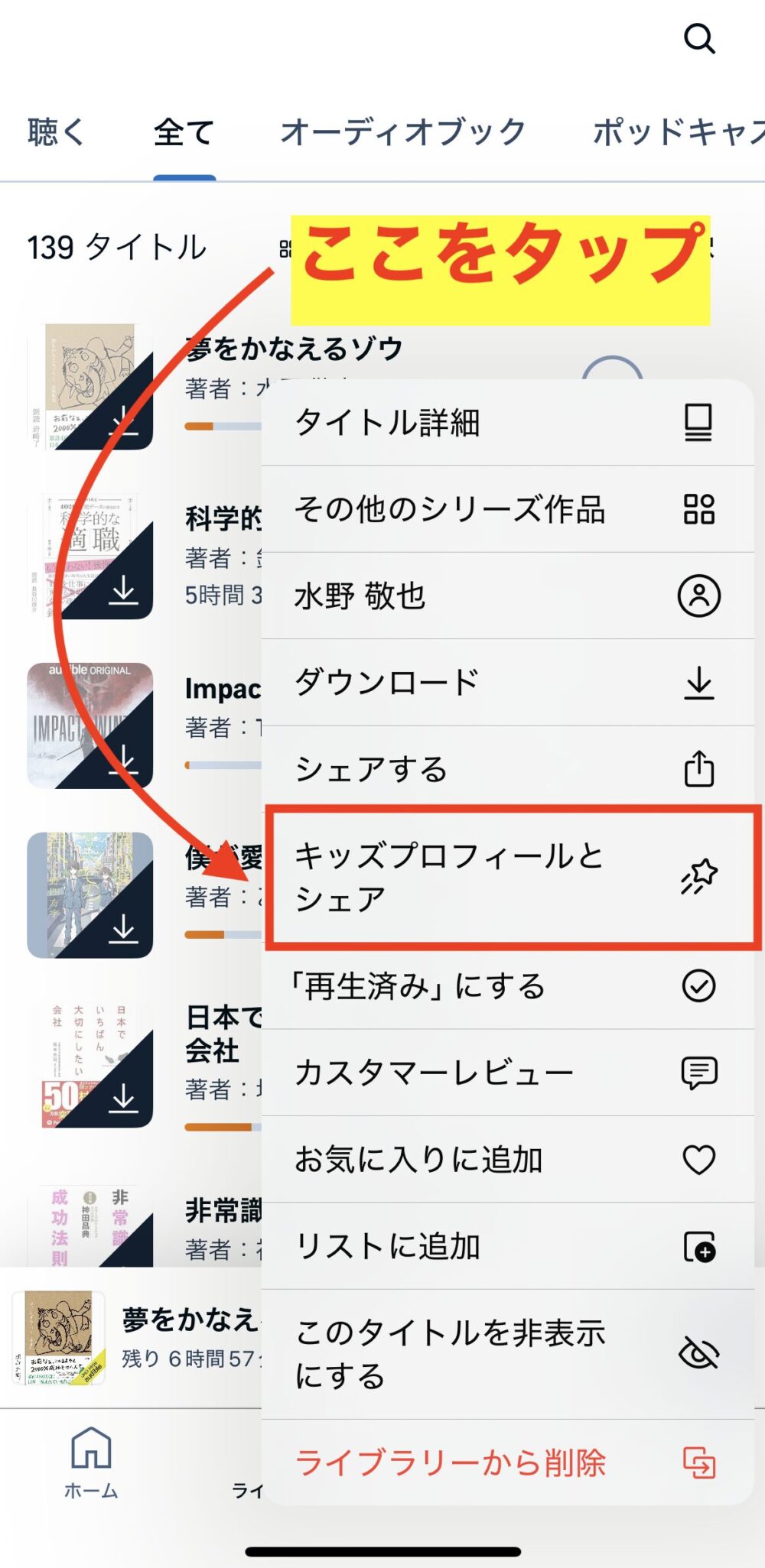Image resolution: width=765 pixels, height=1568 pixels.
Task: Open the Impact audiobook cover
Action: pos(90,726)
